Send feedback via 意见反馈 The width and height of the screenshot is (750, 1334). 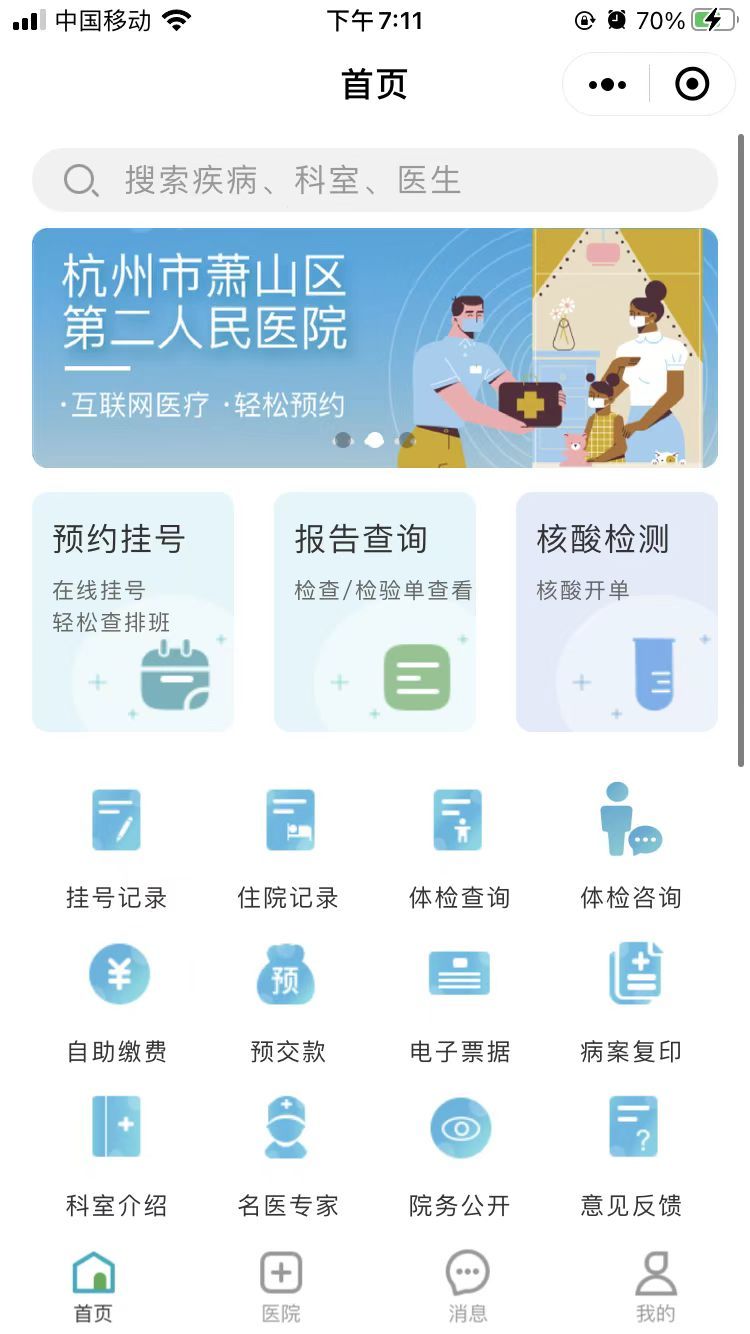coord(631,1154)
